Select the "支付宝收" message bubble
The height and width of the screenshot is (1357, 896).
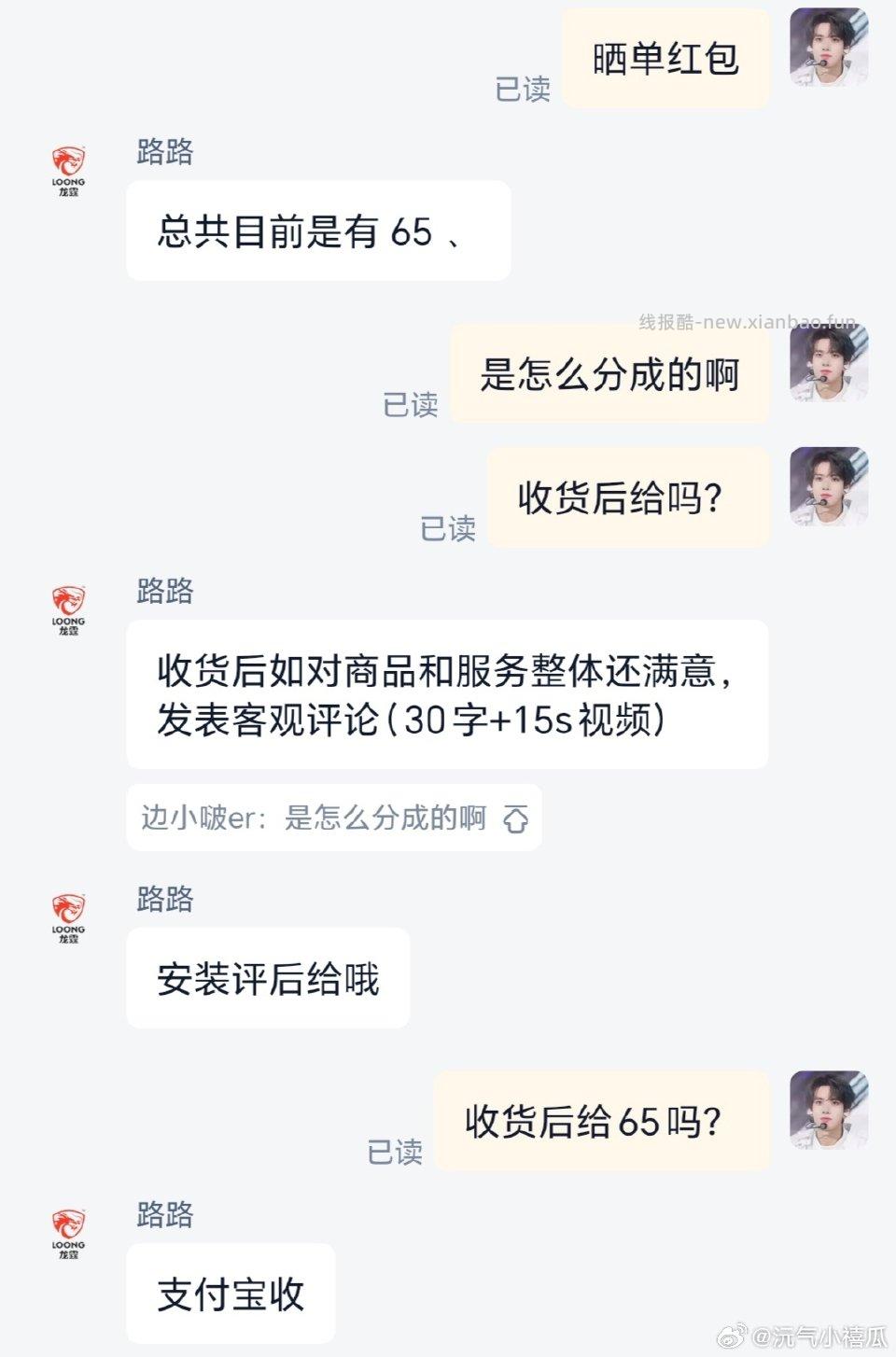(230, 1293)
